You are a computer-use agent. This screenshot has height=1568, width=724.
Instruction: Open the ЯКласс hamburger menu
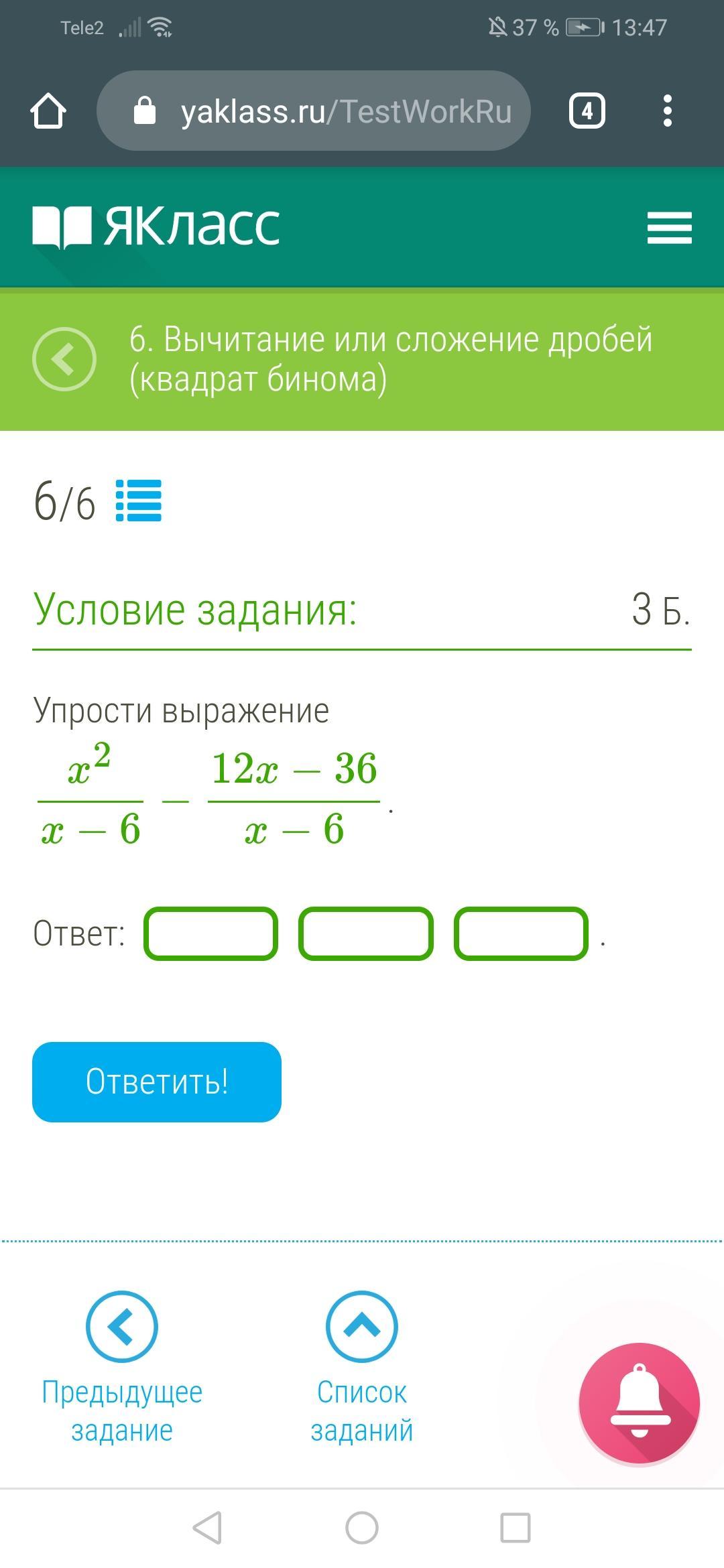(669, 228)
